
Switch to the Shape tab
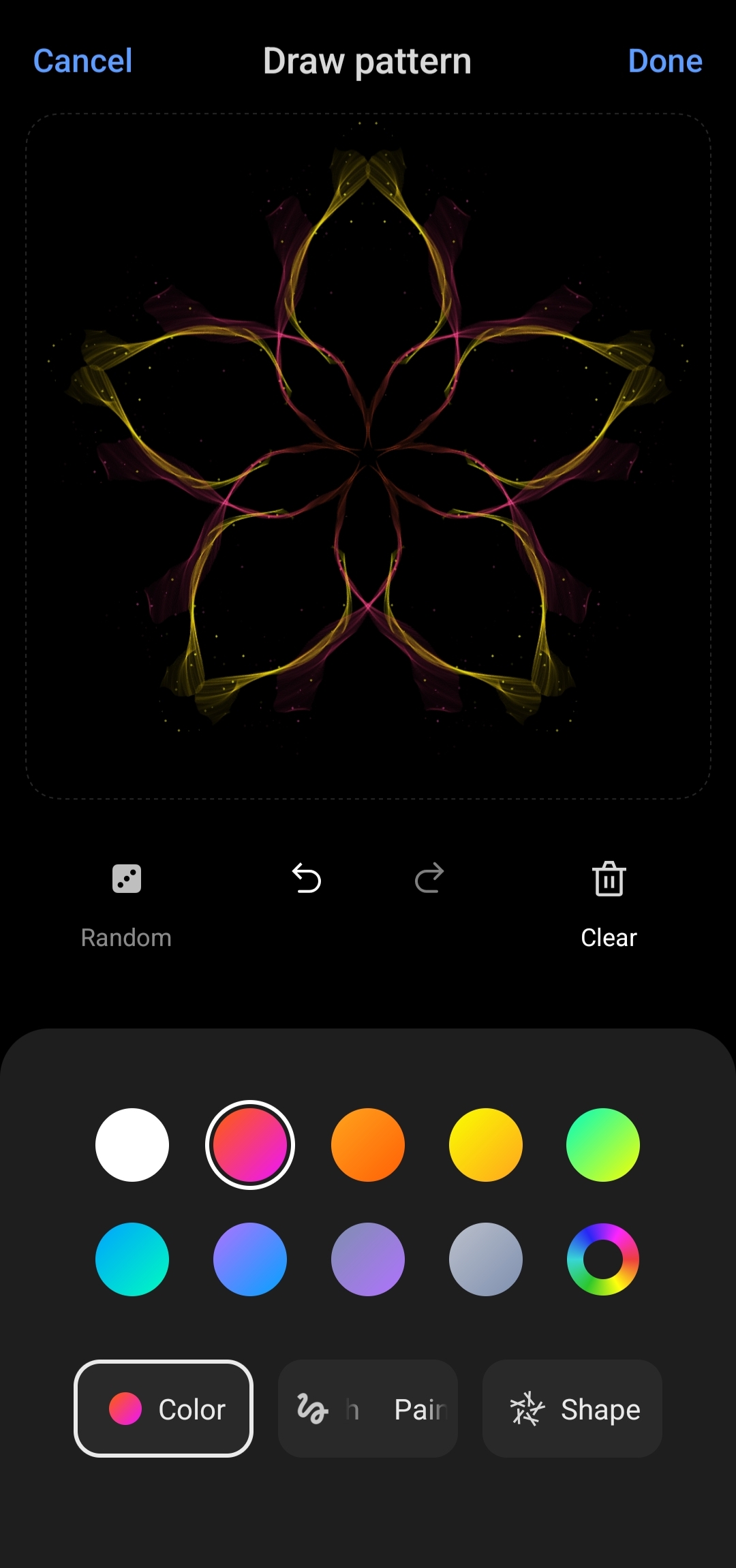(572, 1409)
